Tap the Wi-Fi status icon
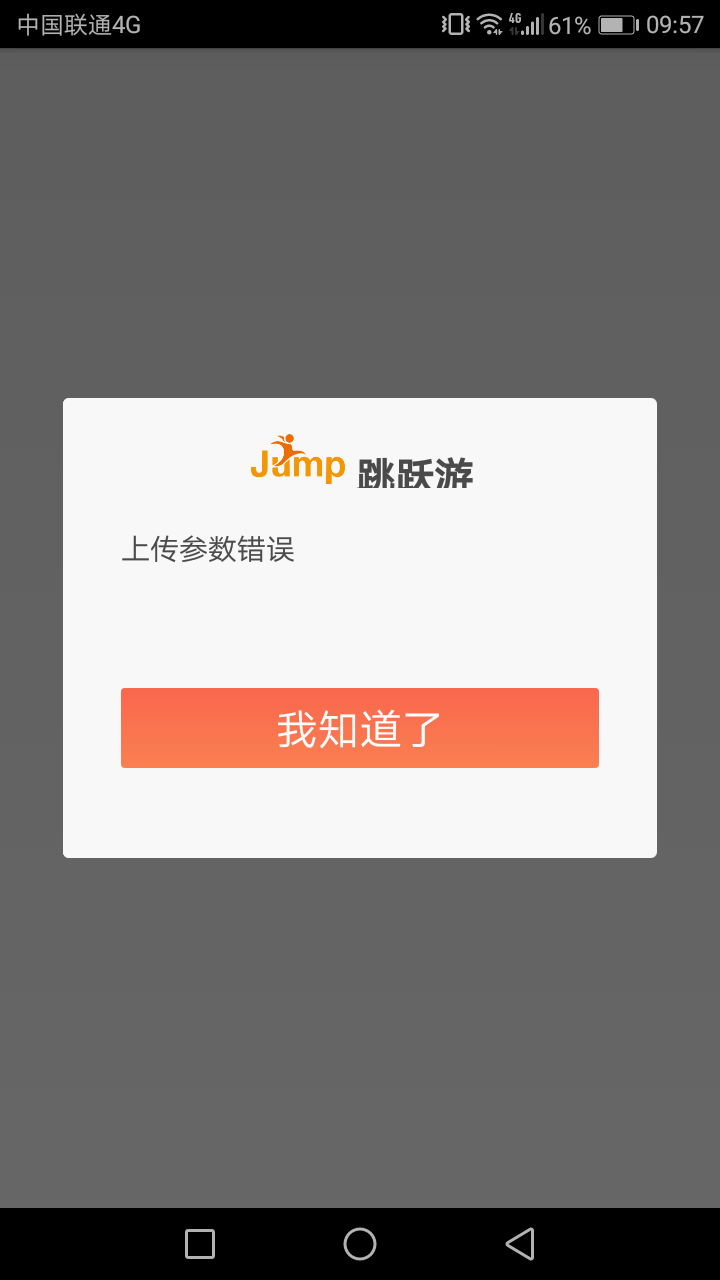Screen dimensions: 720x1280 490,22
